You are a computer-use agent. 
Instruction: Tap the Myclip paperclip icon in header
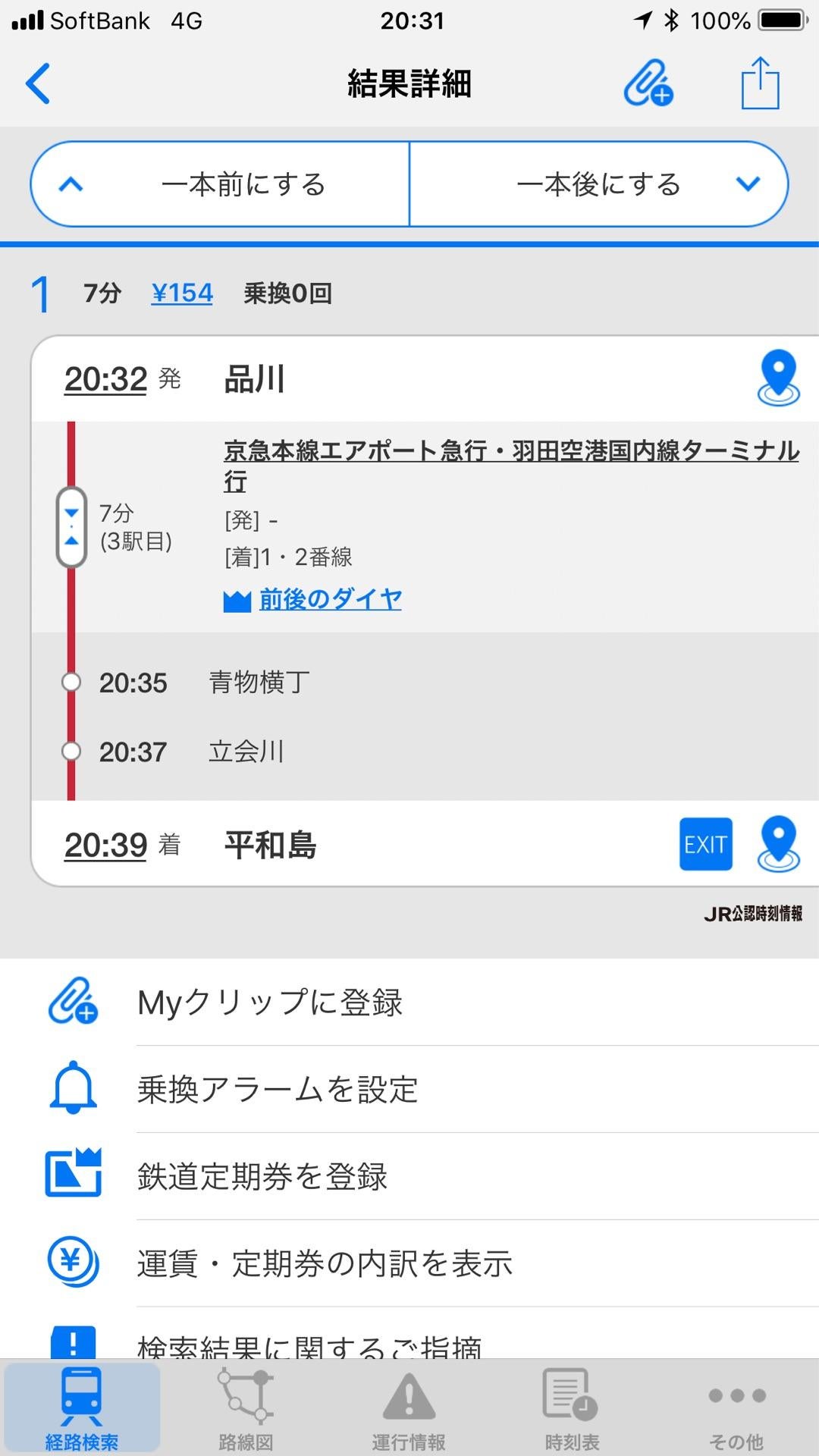(647, 85)
